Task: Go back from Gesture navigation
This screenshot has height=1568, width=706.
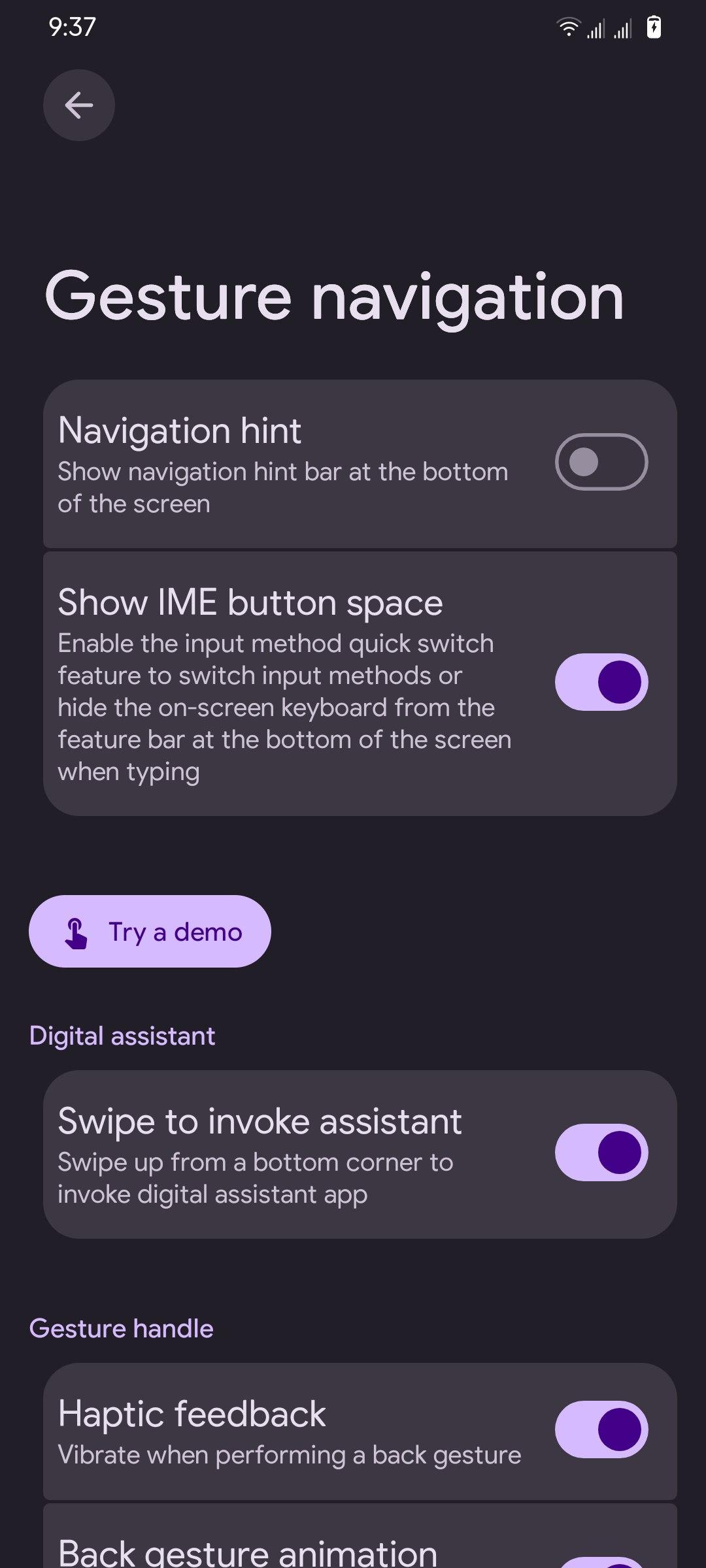Action: click(x=79, y=105)
